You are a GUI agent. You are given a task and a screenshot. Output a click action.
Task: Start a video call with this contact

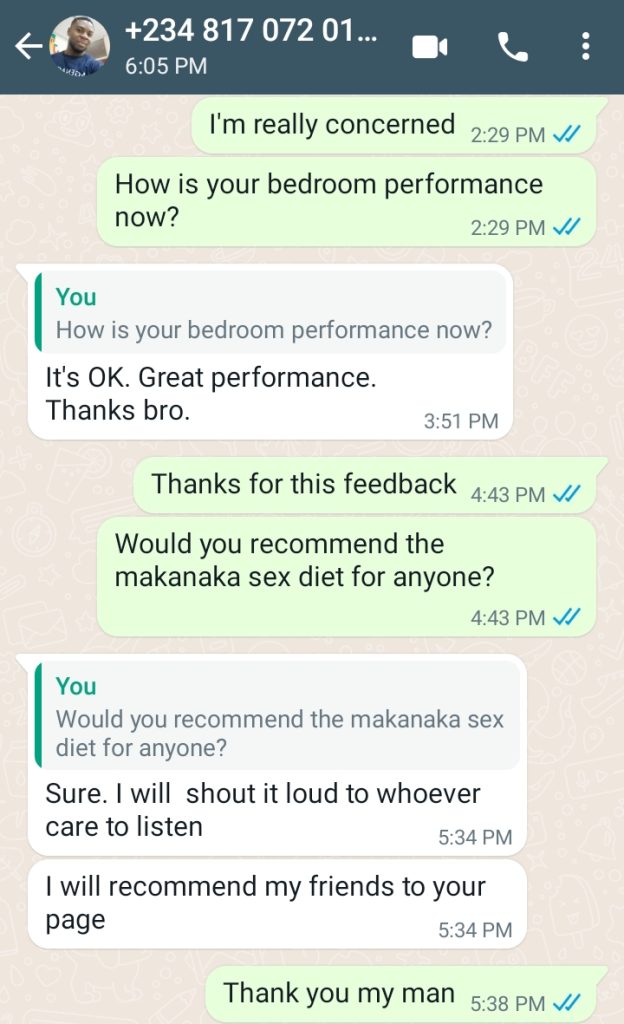[x=430, y=47]
